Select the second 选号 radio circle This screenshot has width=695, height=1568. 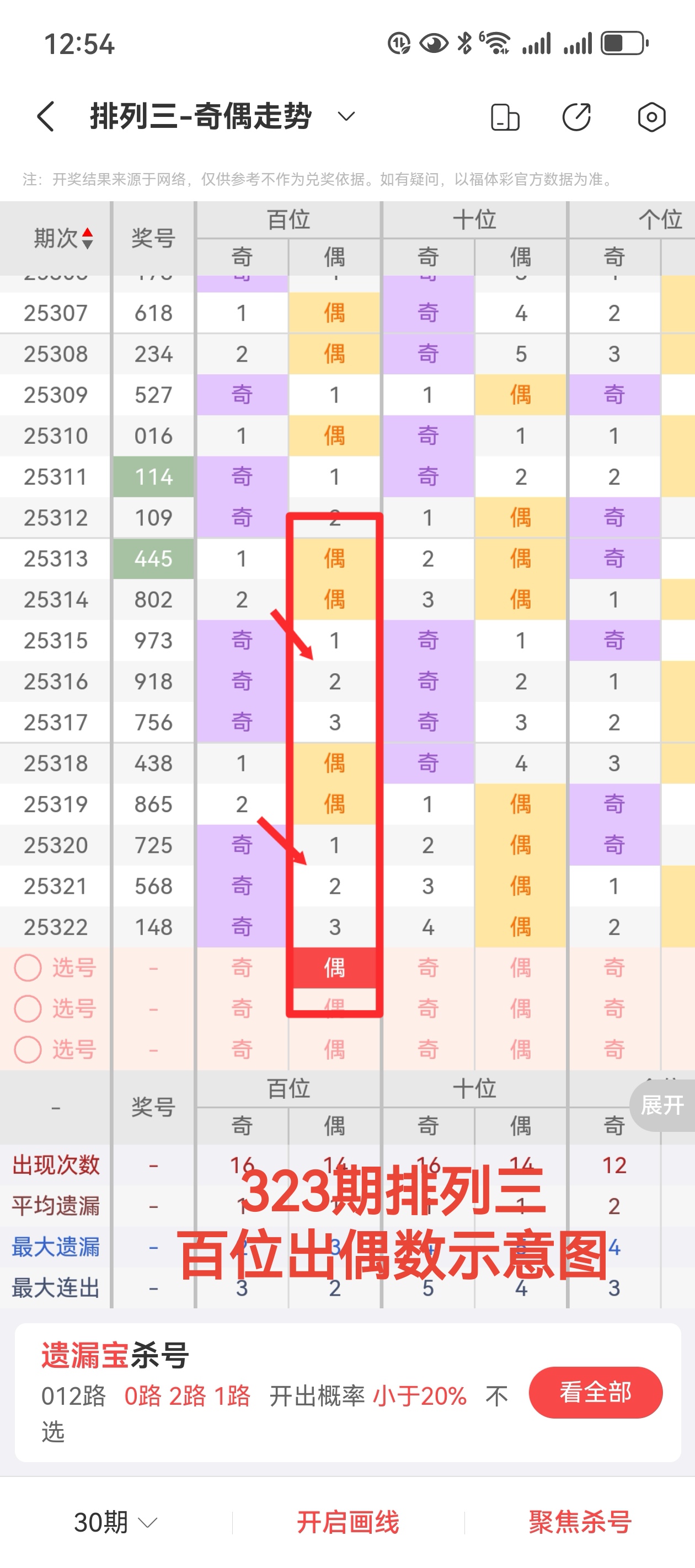click(x=27, y=1008)
